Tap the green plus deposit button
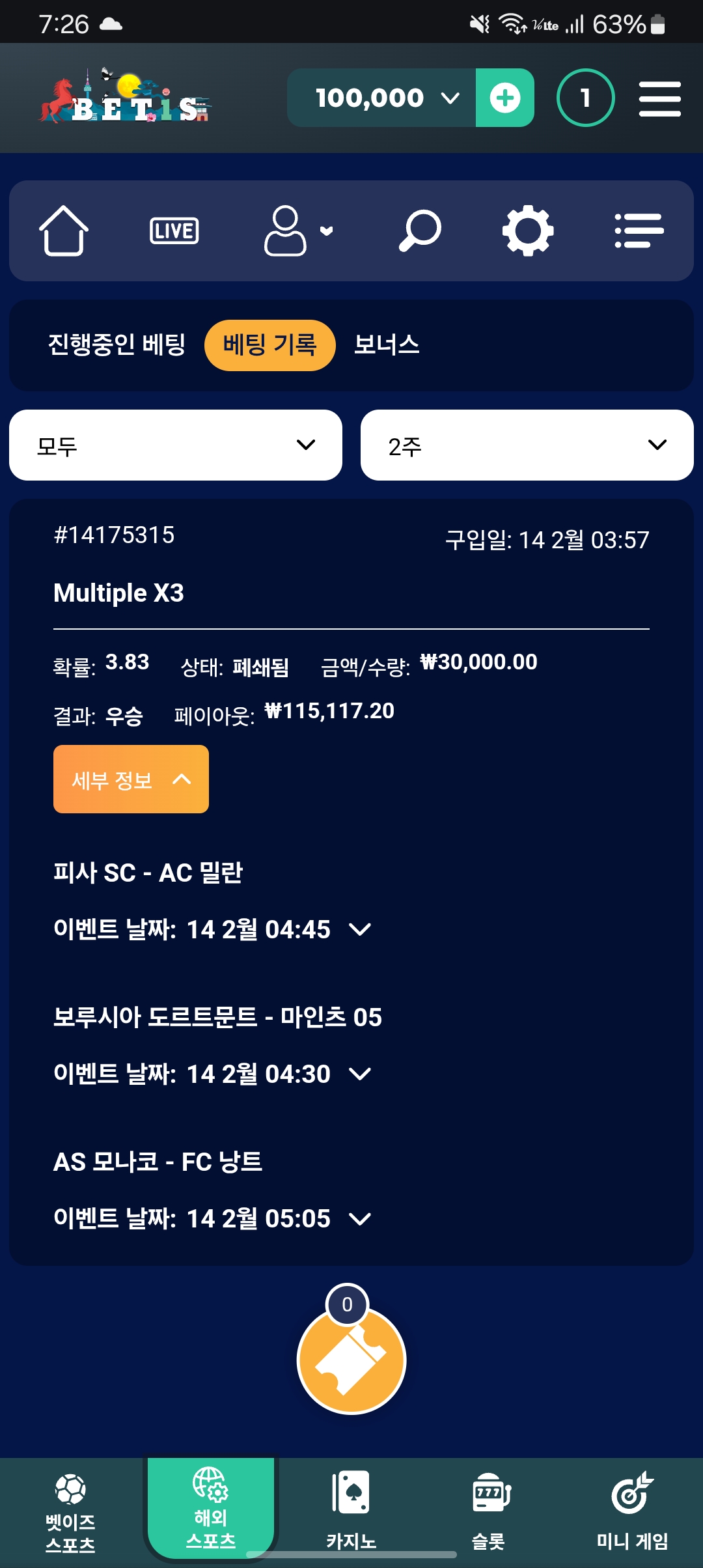The height and width of the screenshot is (1568, 703). tap(505, 98)
